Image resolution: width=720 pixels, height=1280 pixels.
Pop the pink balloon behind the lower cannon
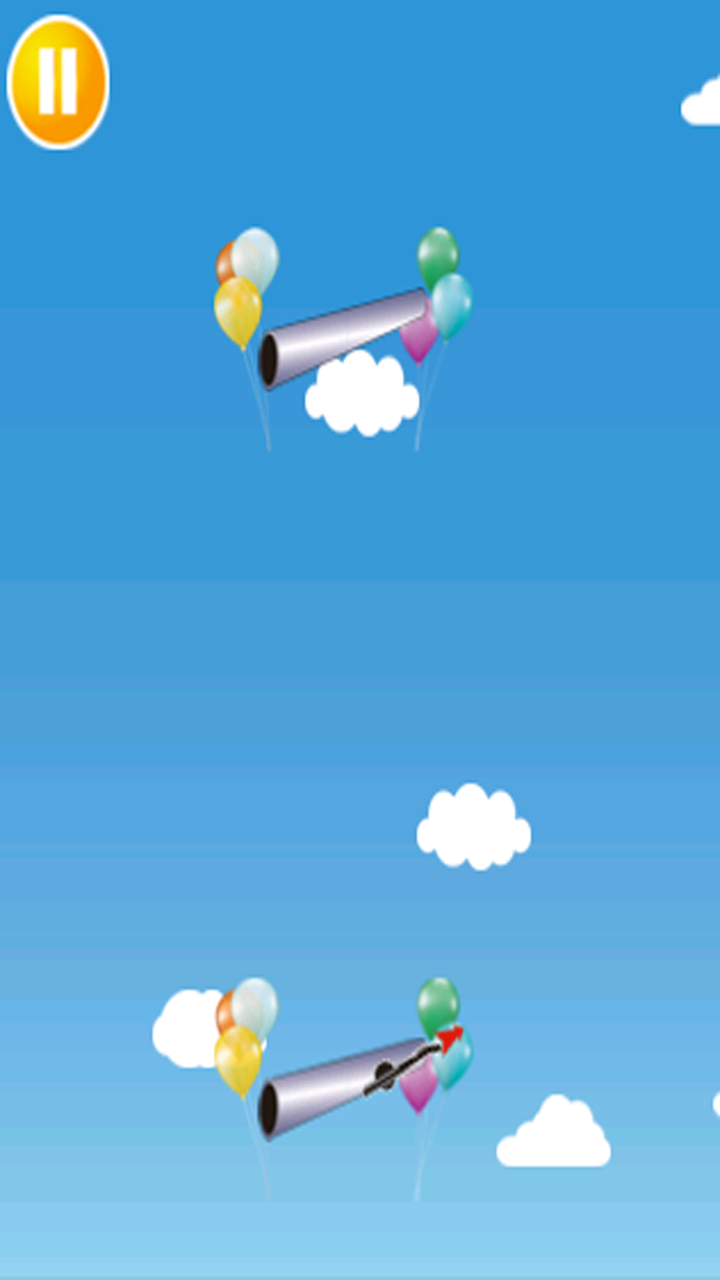coord(418,1083)
